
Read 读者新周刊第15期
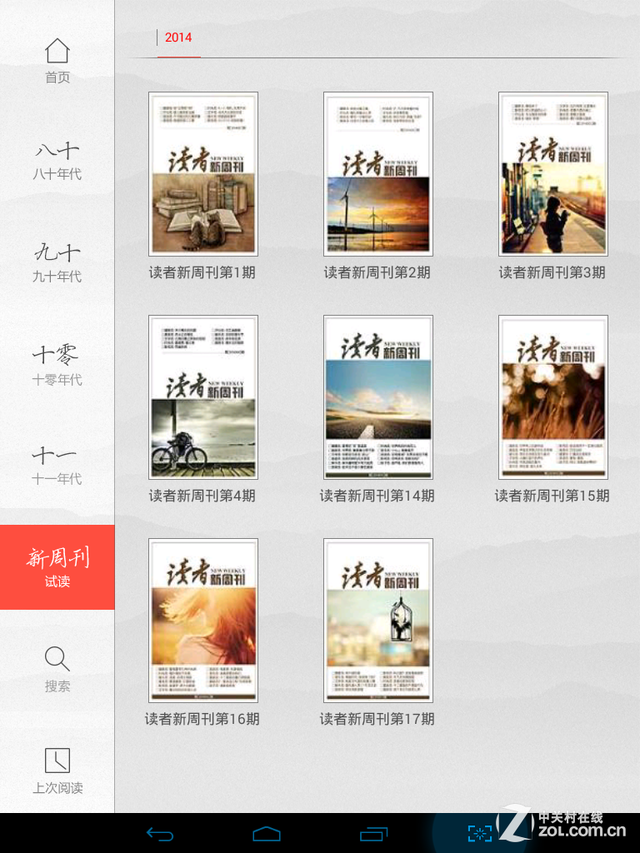(553, 397)
